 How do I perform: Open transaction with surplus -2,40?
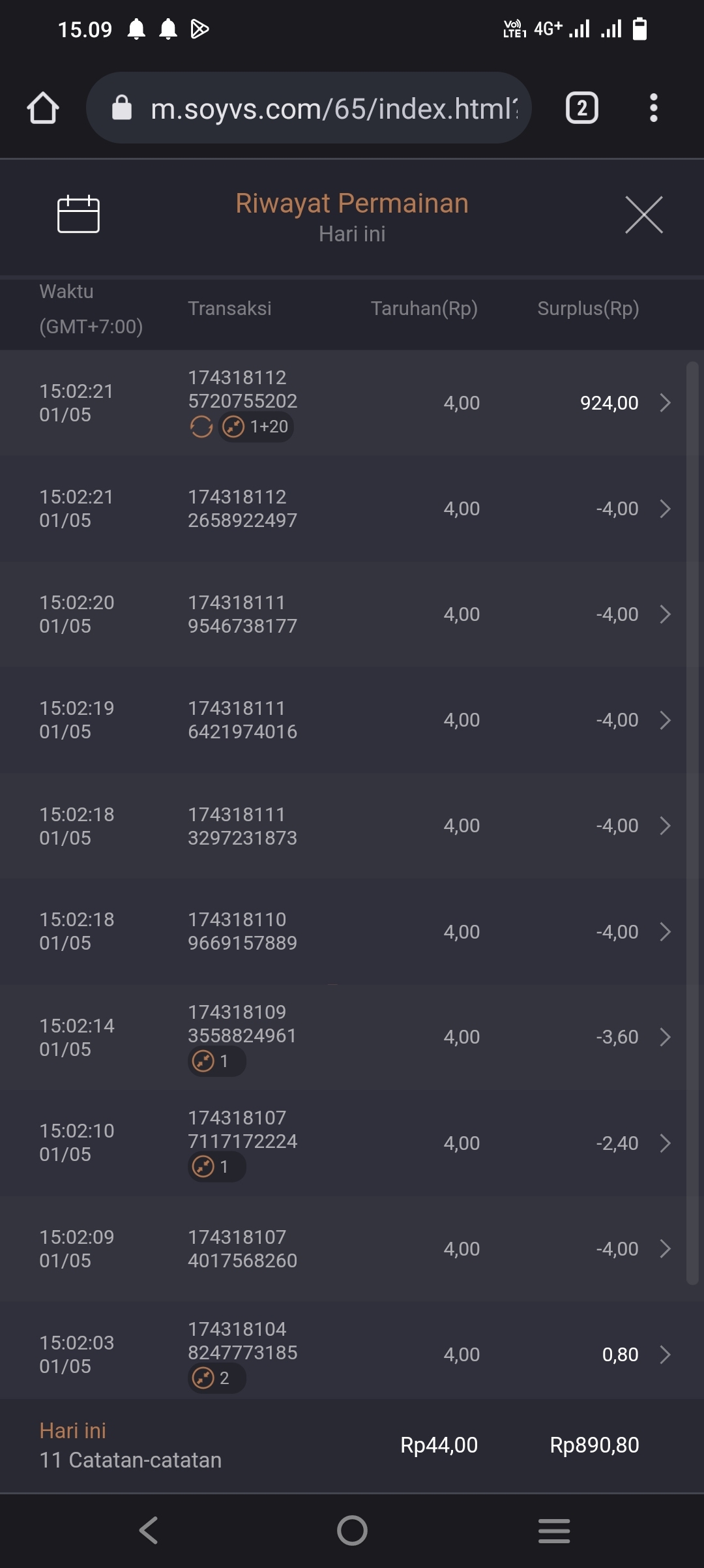click(664, 1143)
